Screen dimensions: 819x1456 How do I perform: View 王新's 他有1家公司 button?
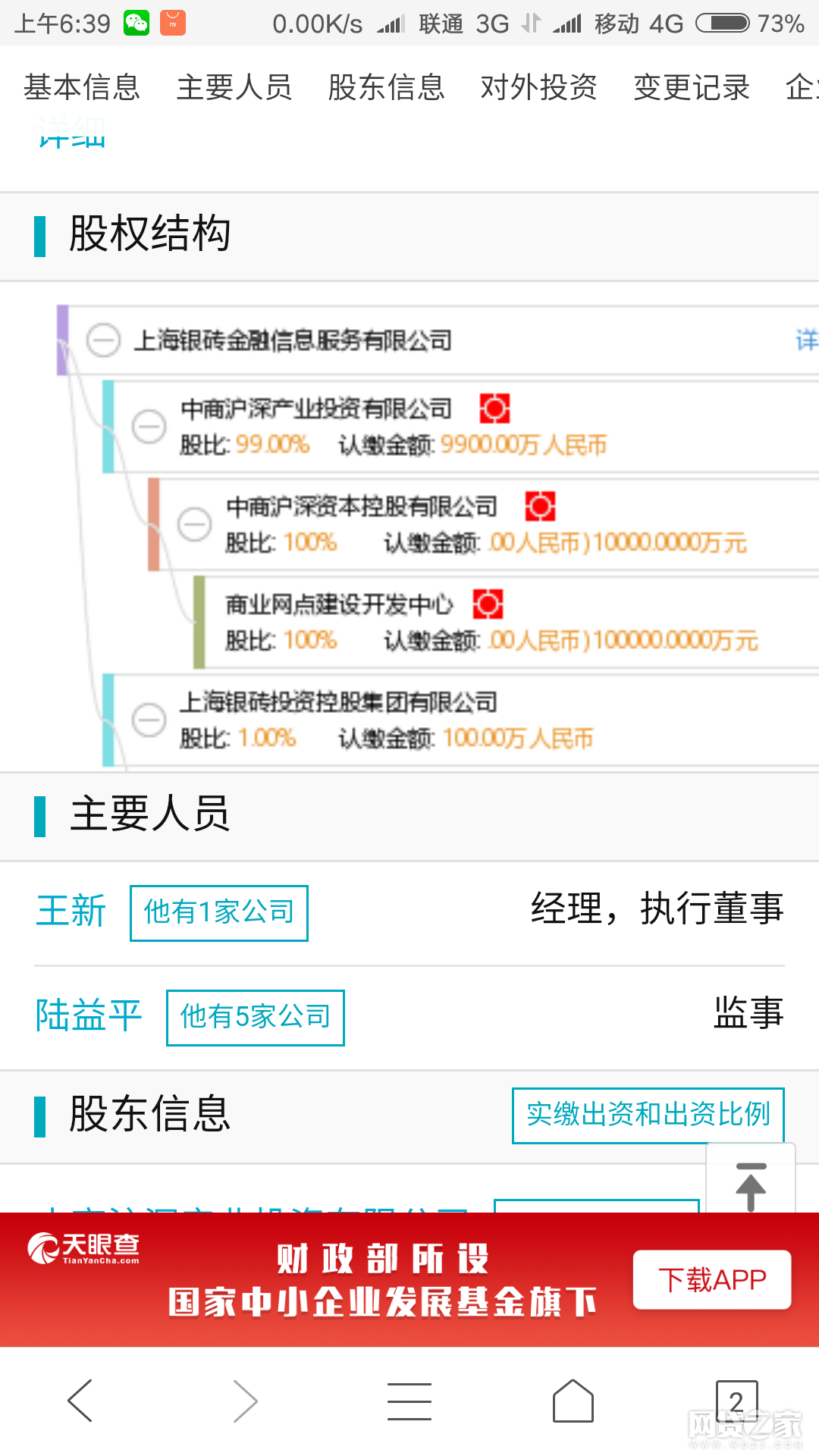click(218, 912)
